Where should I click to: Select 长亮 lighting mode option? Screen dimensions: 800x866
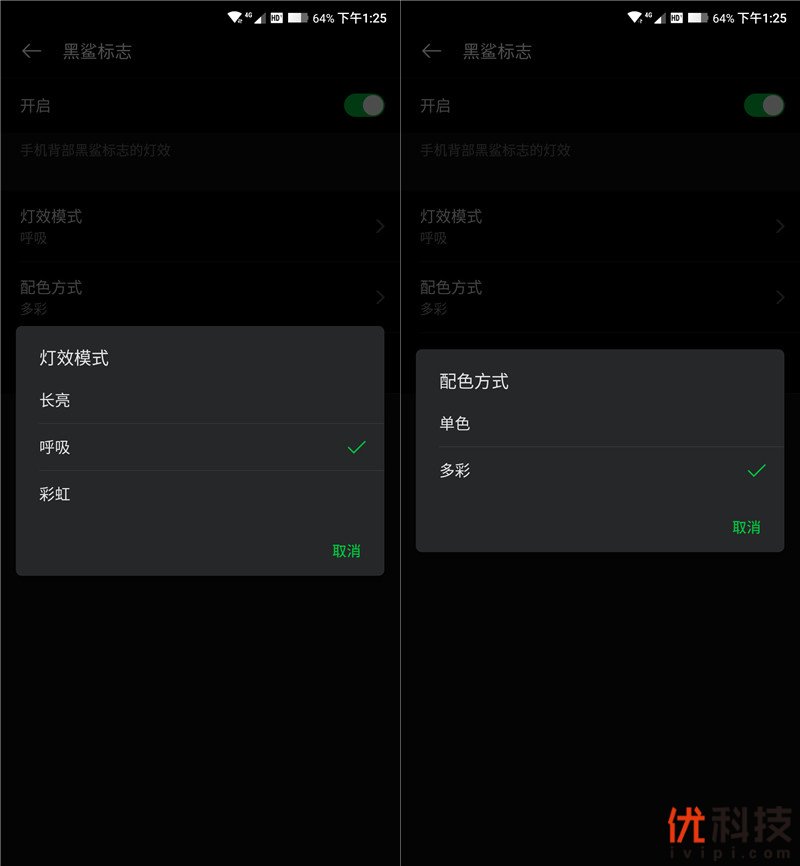[55, 401]
